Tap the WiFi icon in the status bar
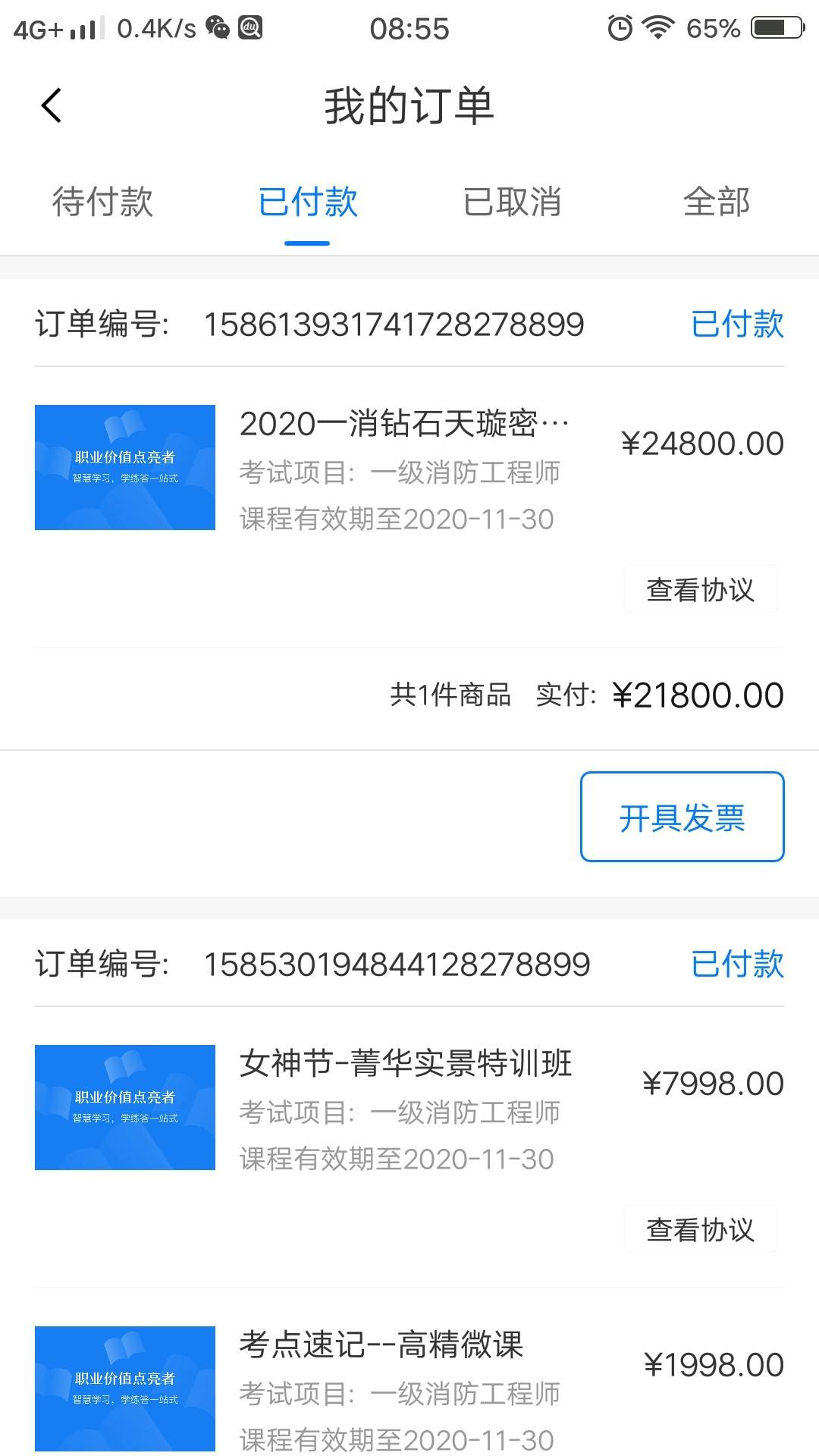 659,27
